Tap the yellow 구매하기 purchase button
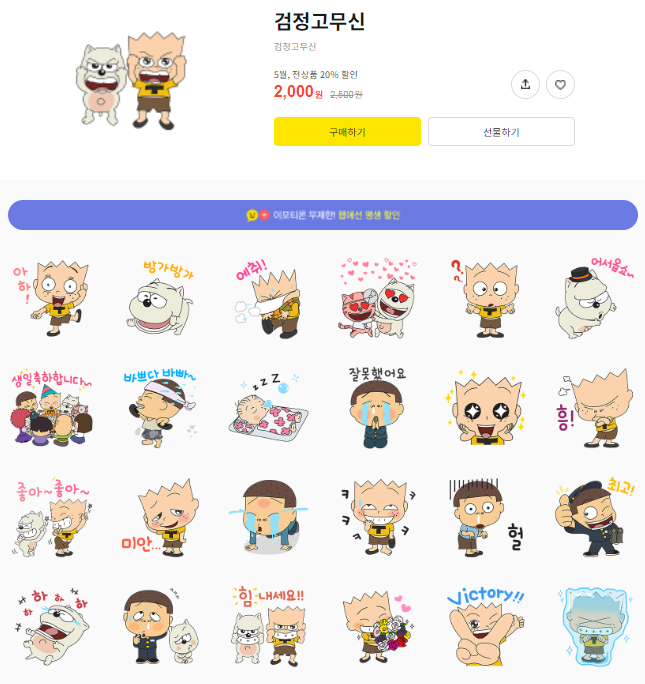Screen dimensions: 645x684 coord(347,132)
